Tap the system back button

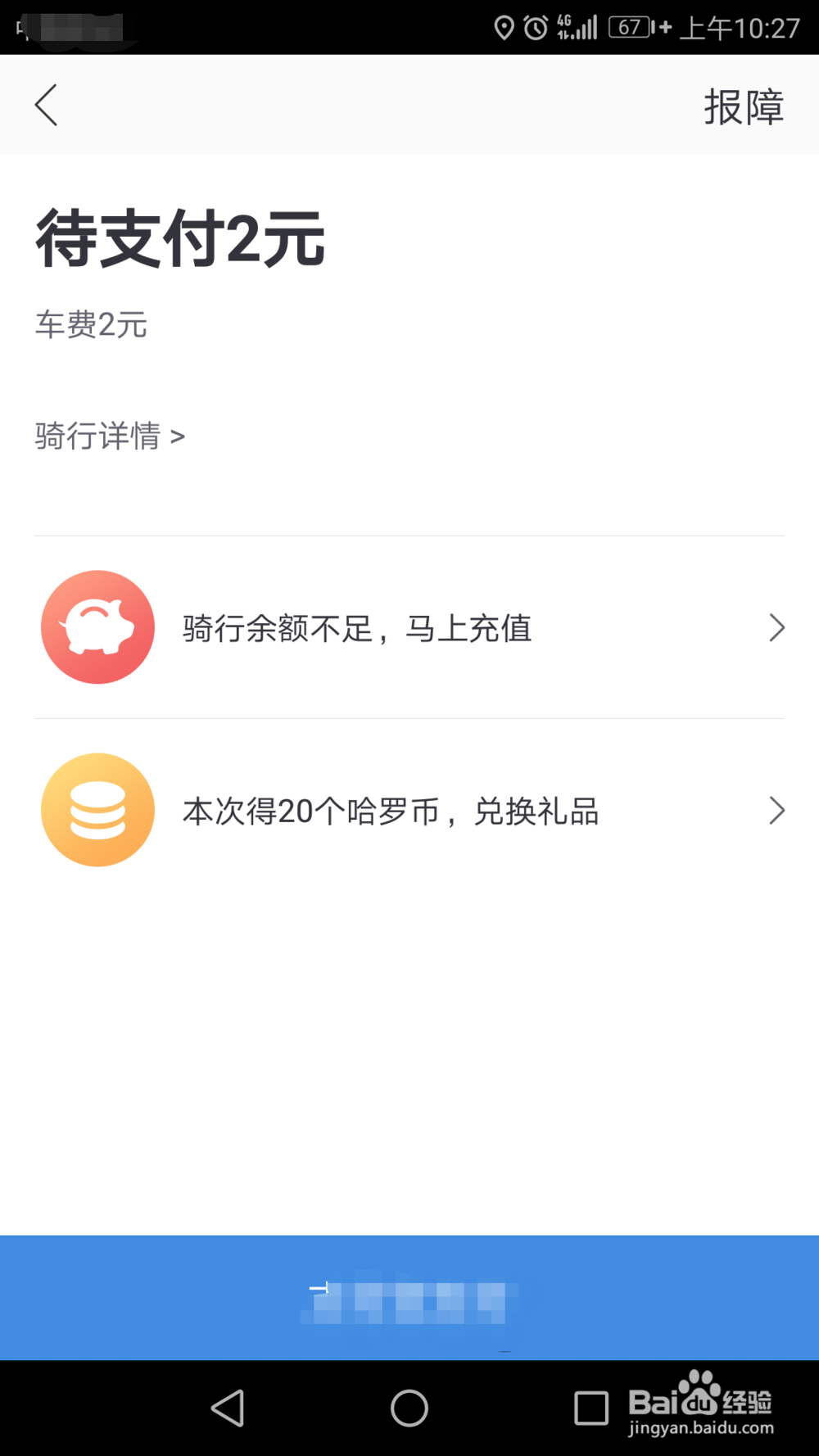coord(229,1409)
